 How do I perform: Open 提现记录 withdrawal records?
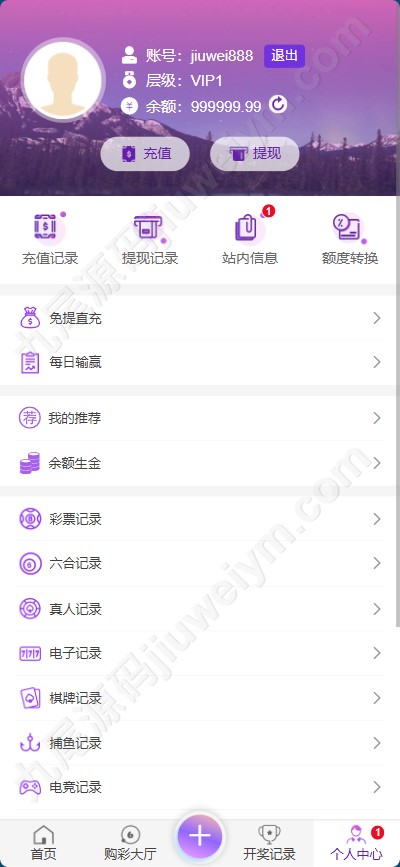tap(150, 239)
